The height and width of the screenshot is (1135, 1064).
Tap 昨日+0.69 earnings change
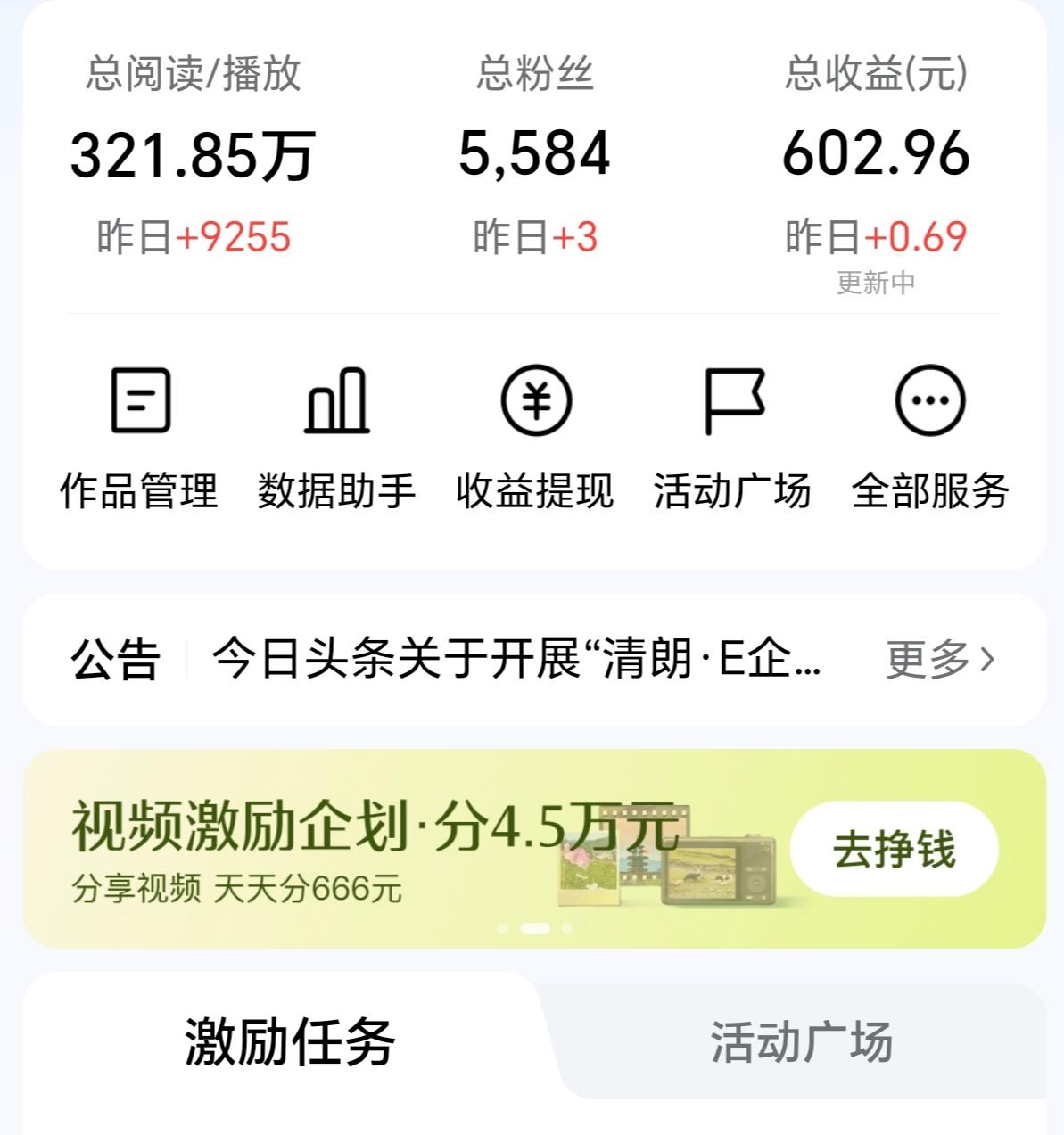click(876, 237)
